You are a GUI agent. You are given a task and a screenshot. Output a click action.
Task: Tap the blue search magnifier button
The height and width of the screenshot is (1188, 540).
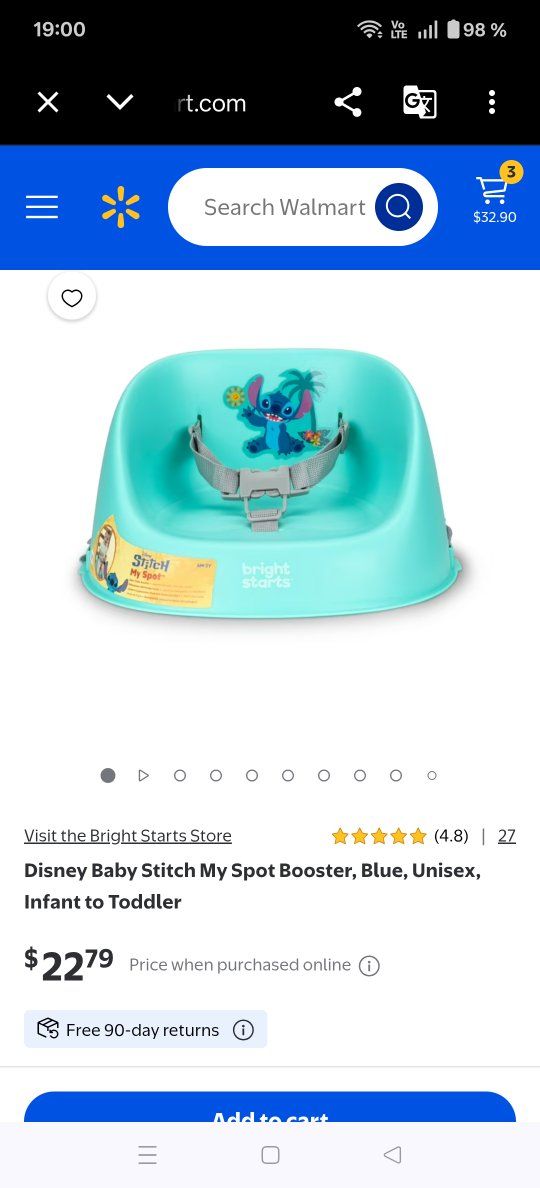398,207
